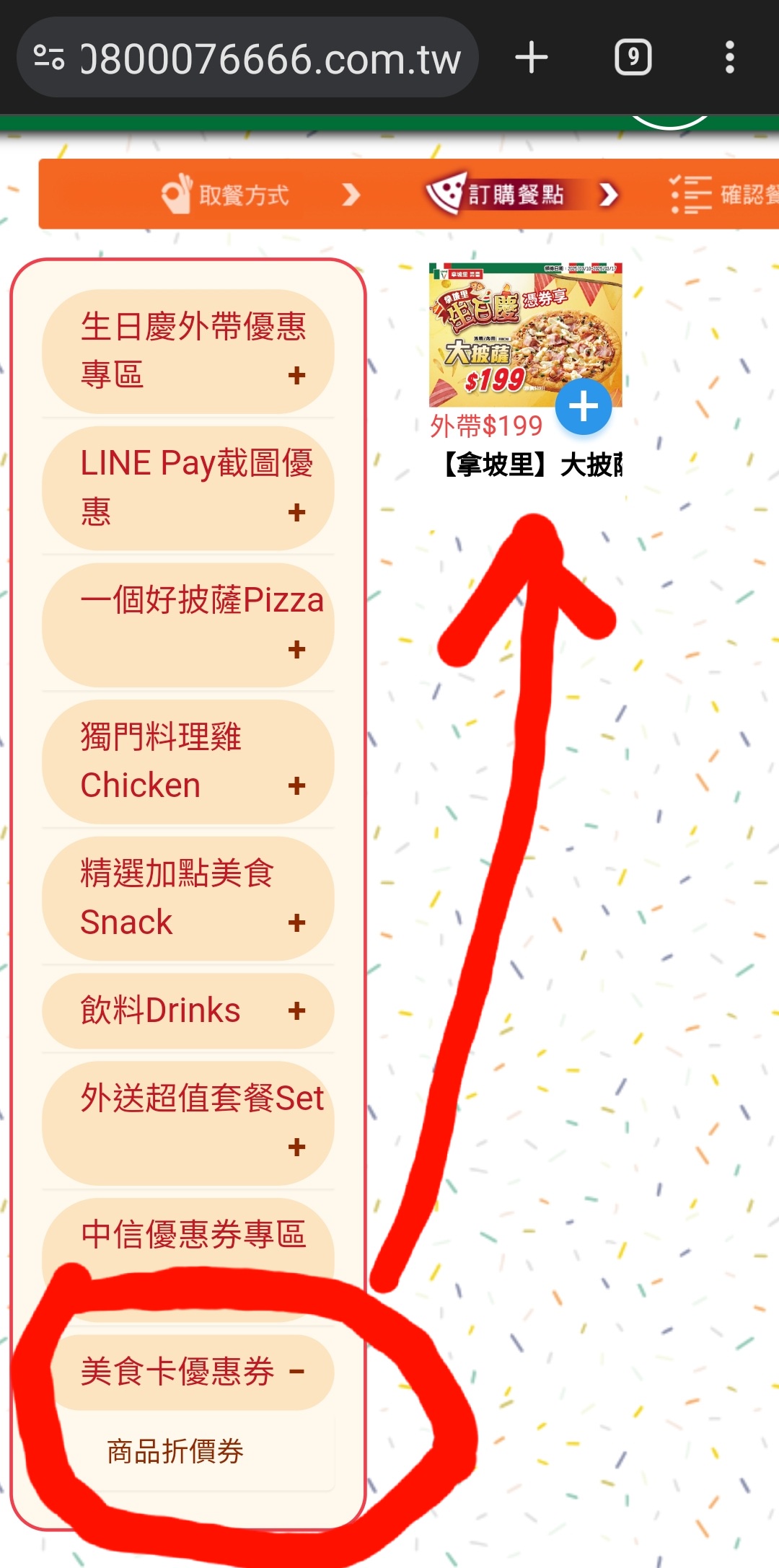779x1568 pixels.
Task: Add the 外帶$199 pizza with plus button
Action: [x=584, y=407]
